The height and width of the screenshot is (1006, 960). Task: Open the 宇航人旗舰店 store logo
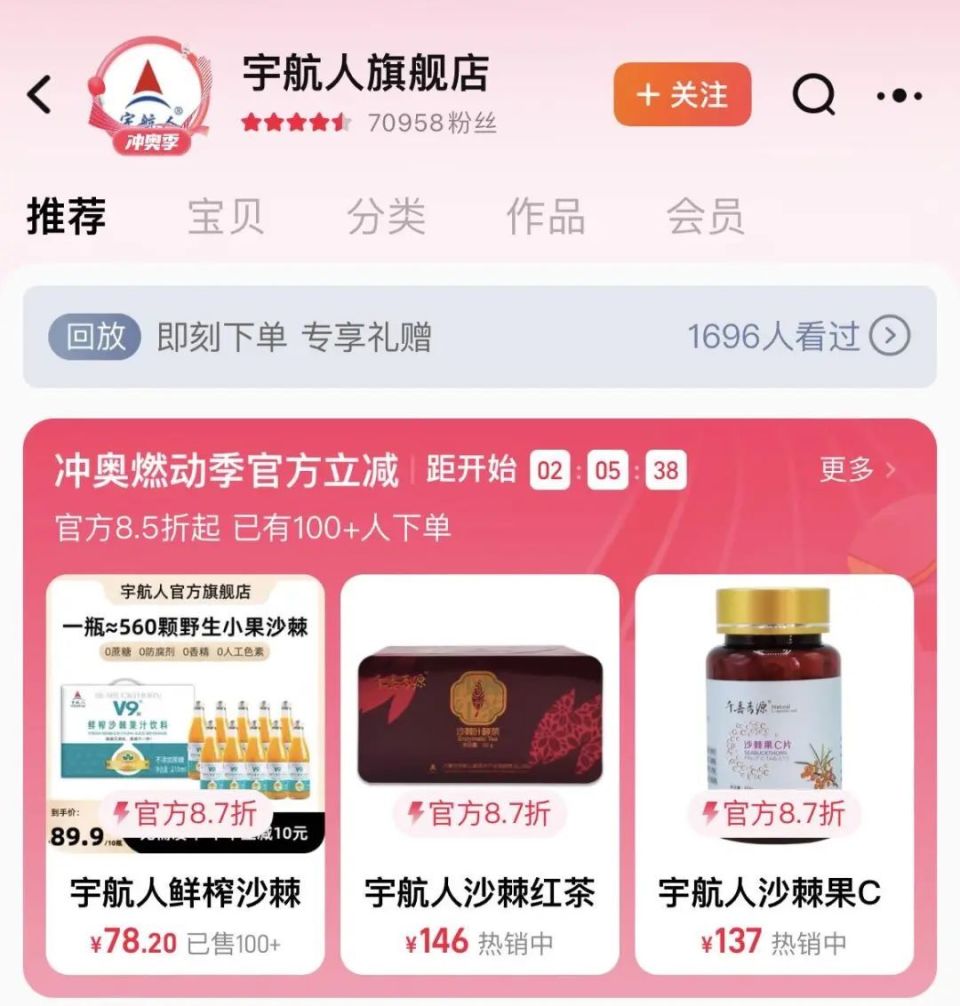[x=150, y=97]
